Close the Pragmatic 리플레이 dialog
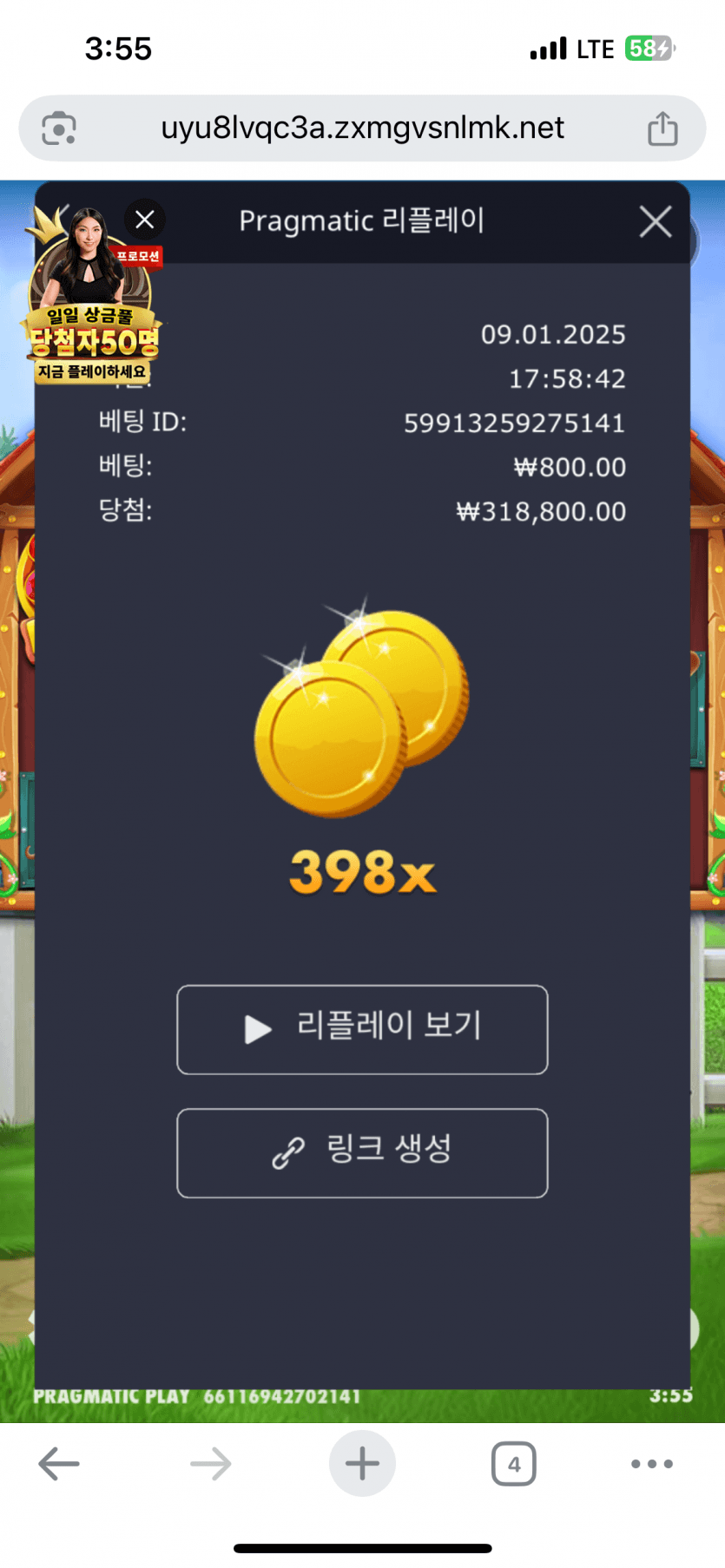Viewport: 725px width, 1568px height. point(656,221)
